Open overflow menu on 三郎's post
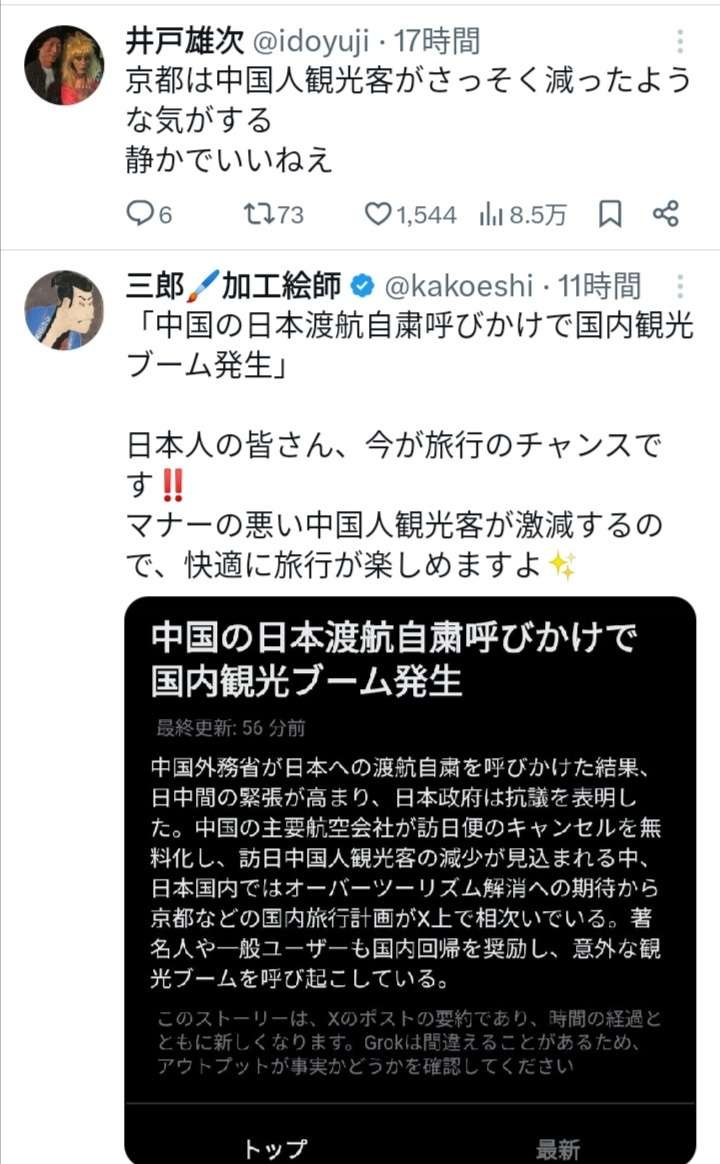The height and width of the screenshot is (1164, 720). 680,287
